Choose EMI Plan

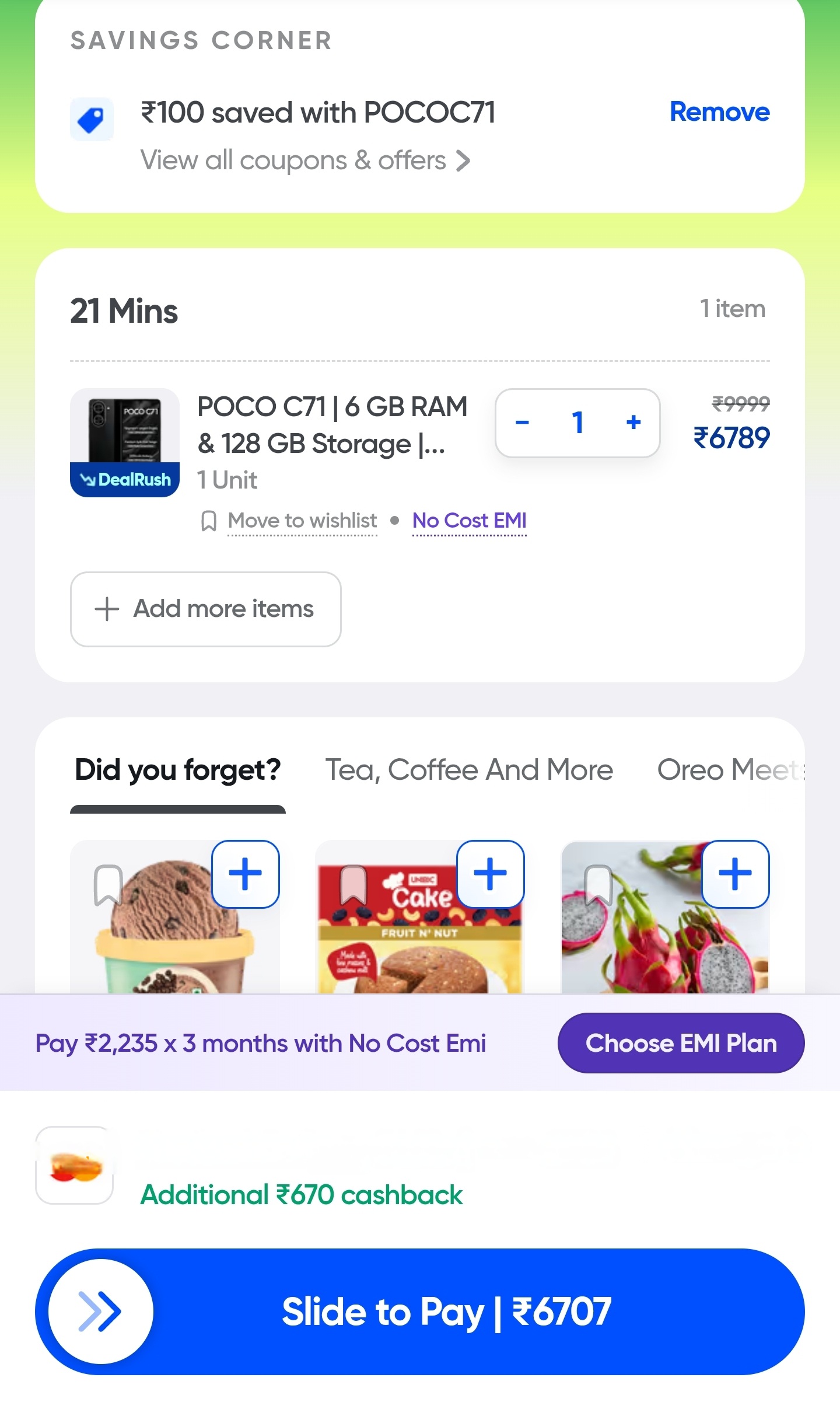coord(681,1043)
